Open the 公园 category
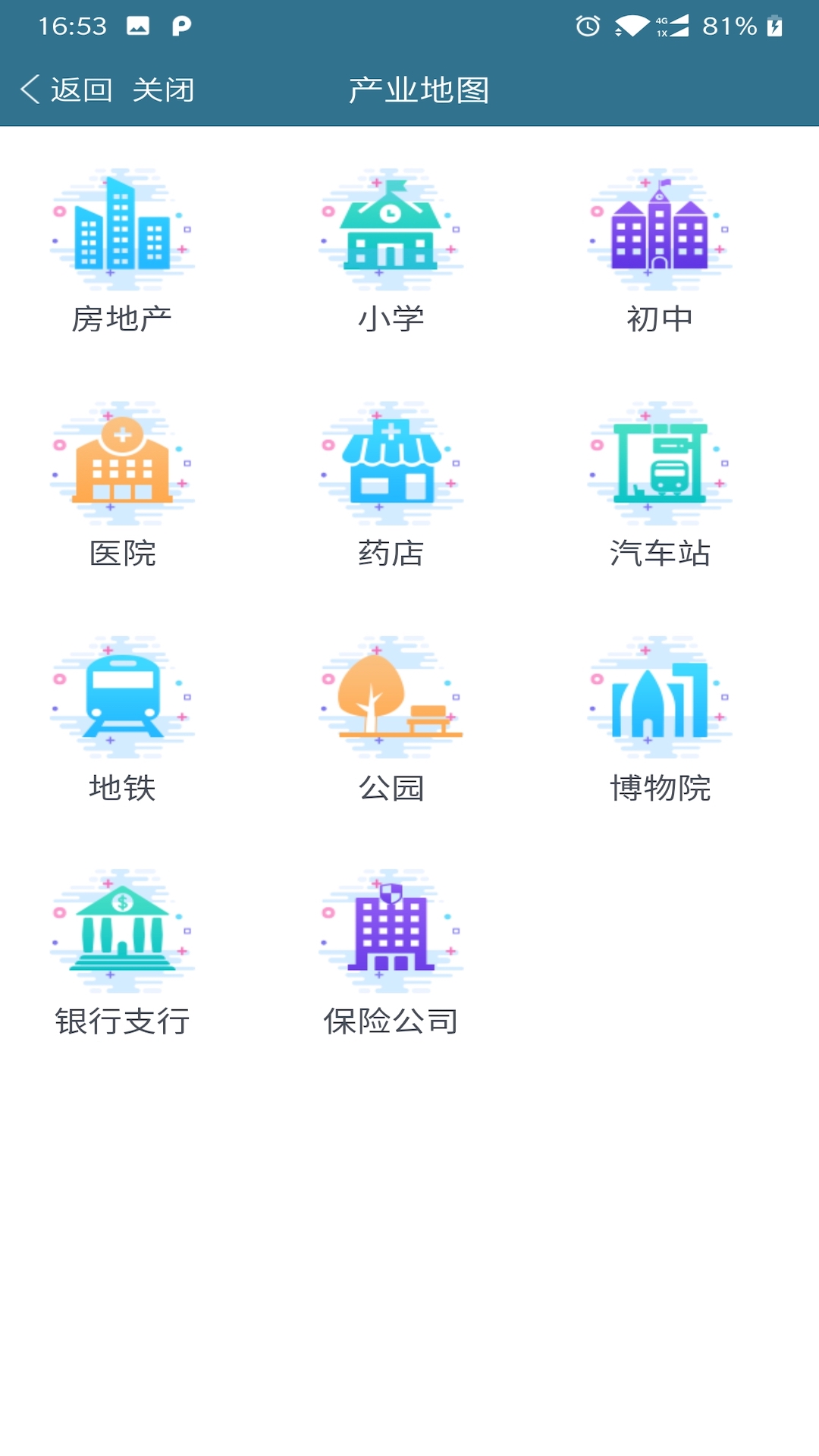The width and height of the screenshot is (819, 1456). point(391,720)
